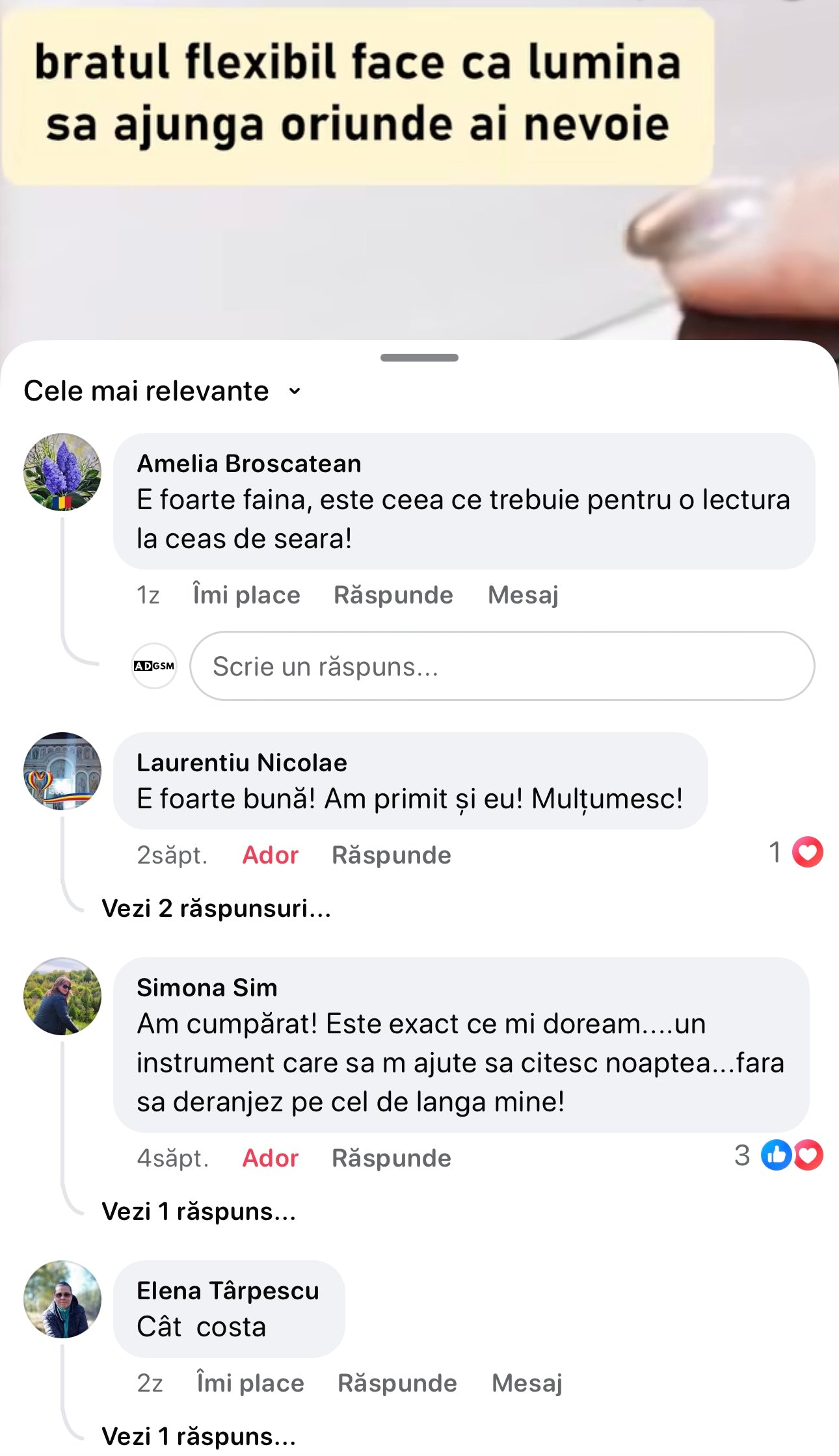
Task: Reply to Amelia Broscatean's comment
Action: click(393, 595)
